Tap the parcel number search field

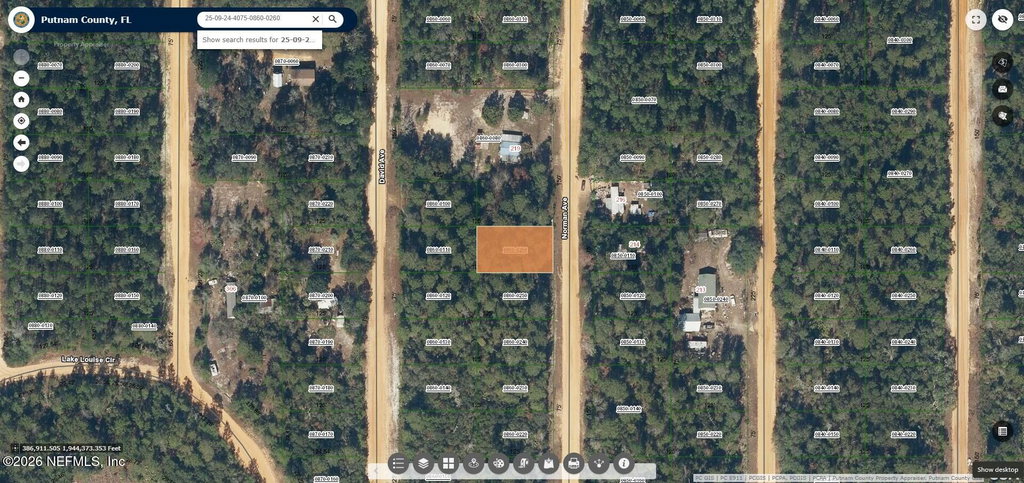tap(252, 19)
